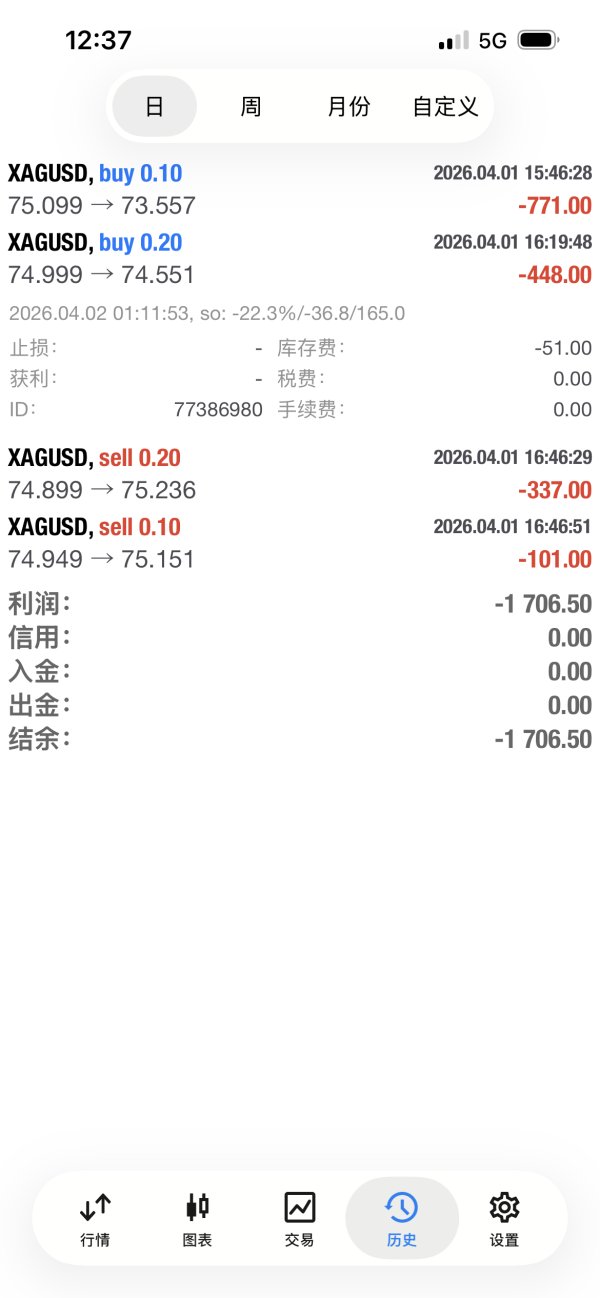
Task: Switch to the 交易 trade tab
Action: coord(299,1219)
